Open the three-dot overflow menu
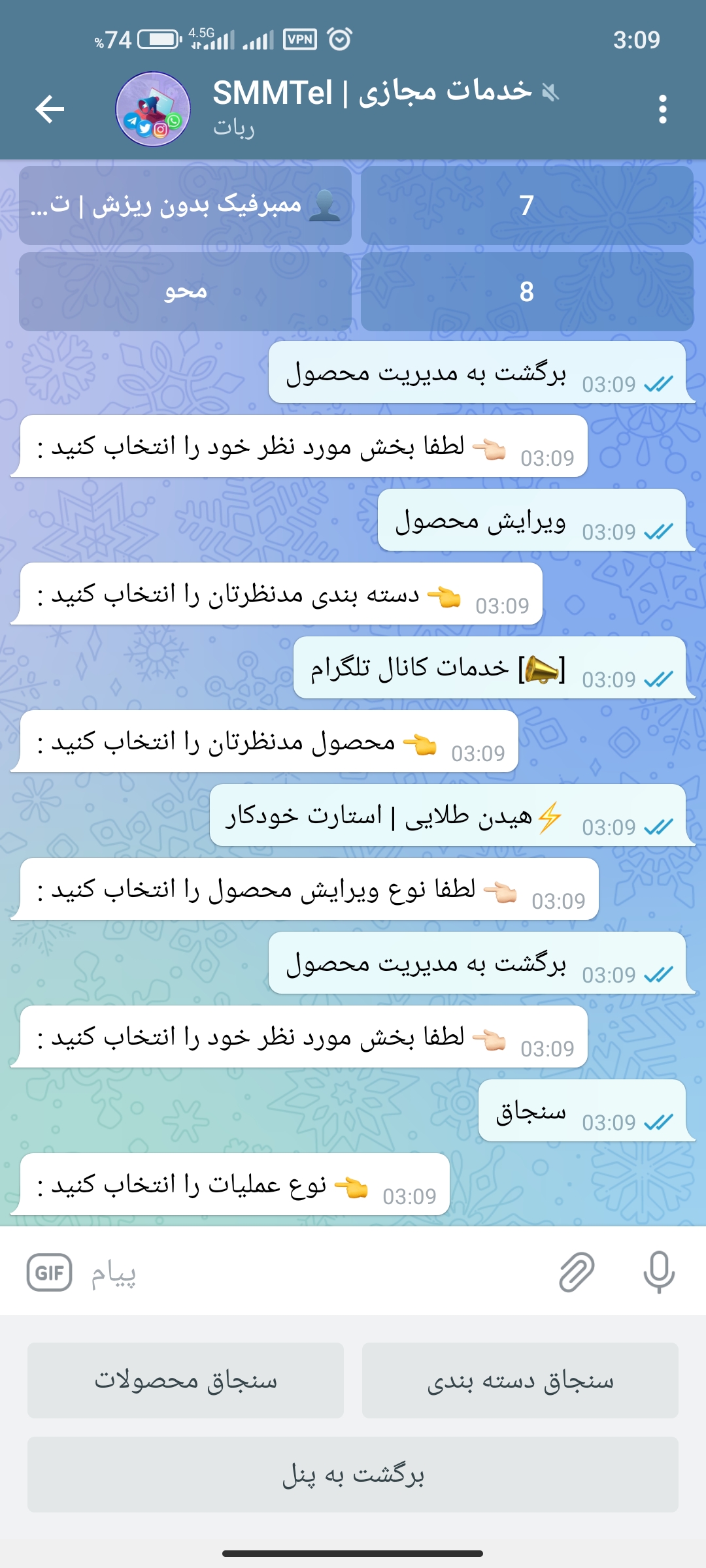Image resolution: width=706 pixels, height=1568 pixels. tap(662, 108)
